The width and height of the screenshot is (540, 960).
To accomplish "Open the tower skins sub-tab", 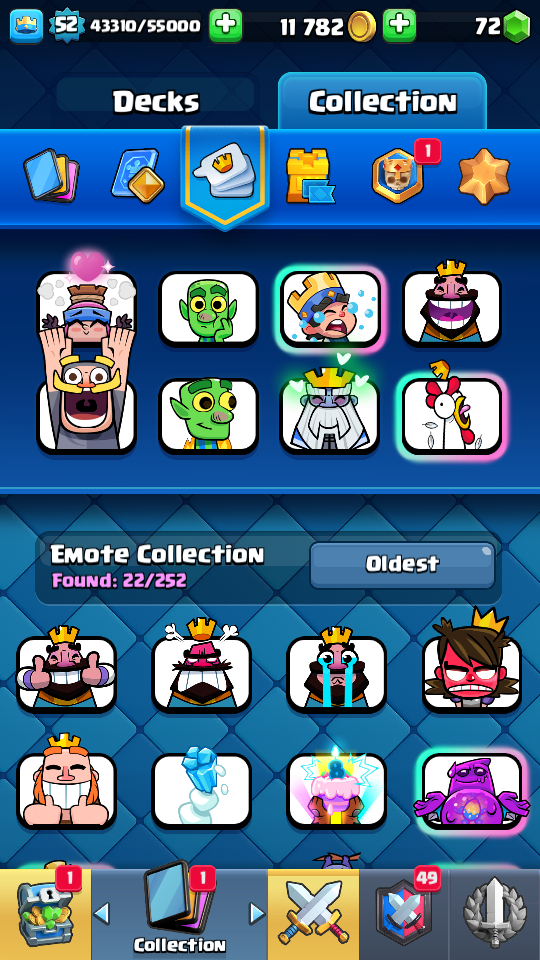I will 310,176.
